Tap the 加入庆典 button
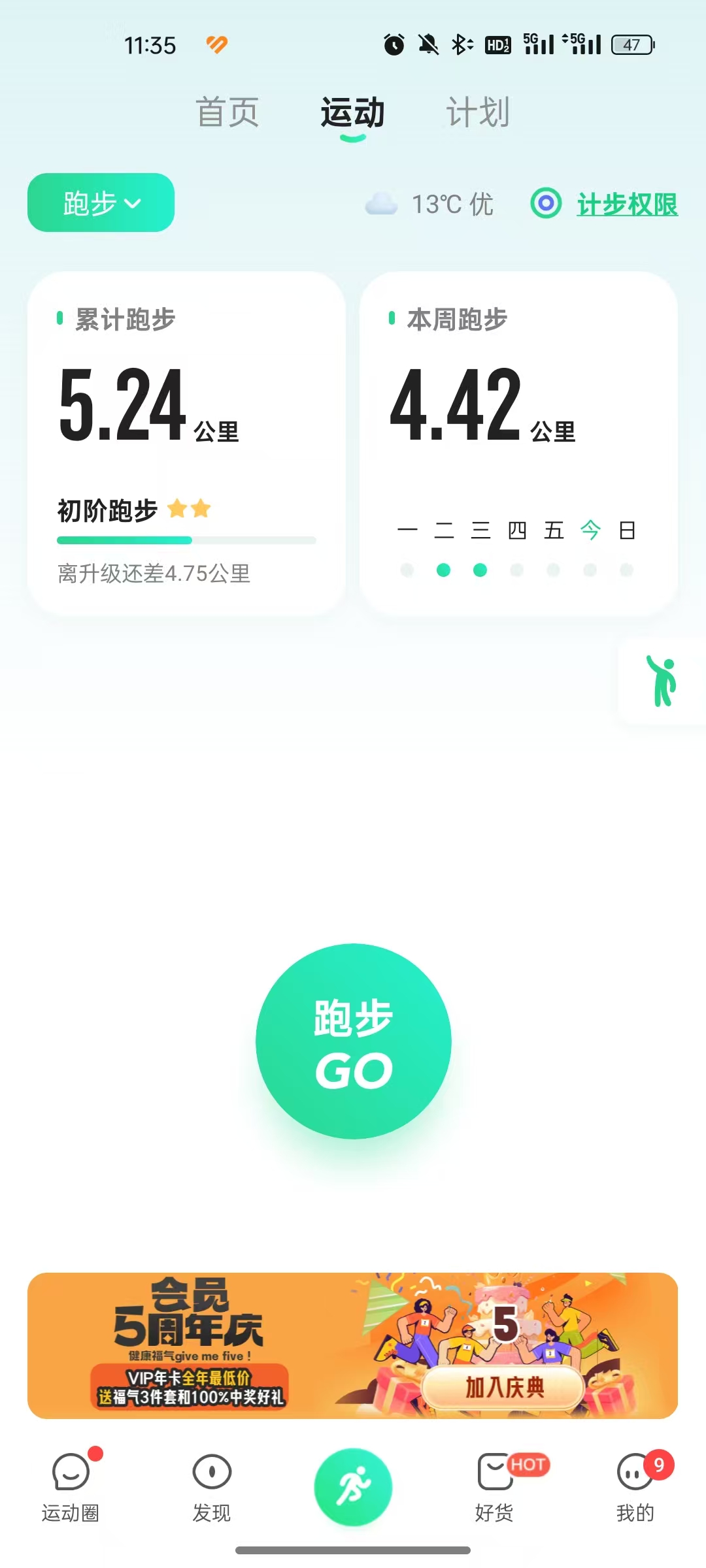 pos(503,1386)
